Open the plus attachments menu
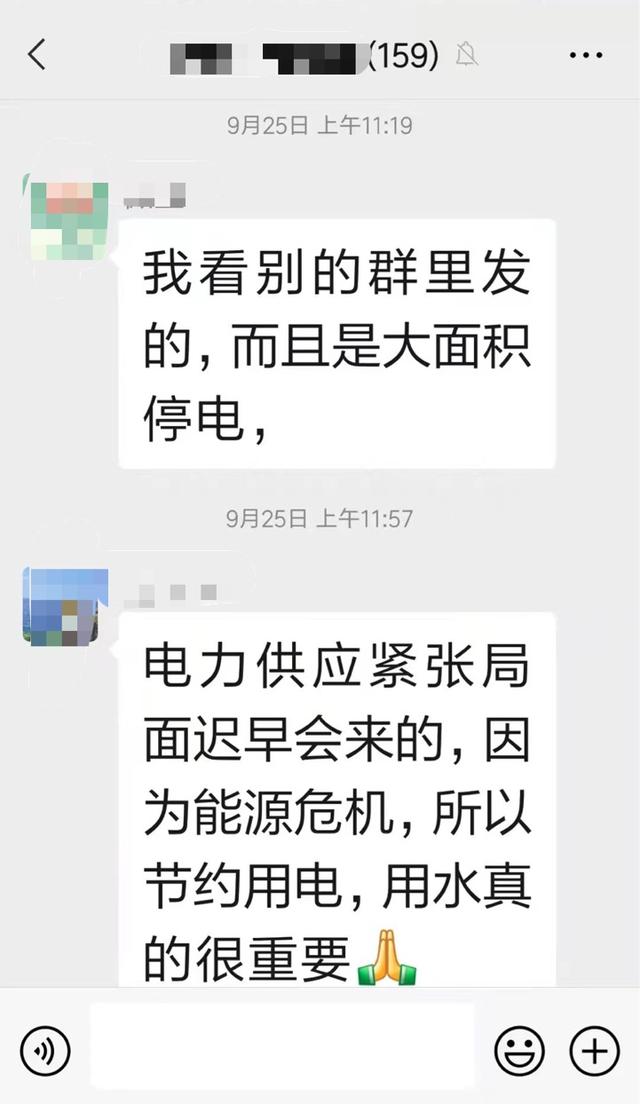Screen dimensions: 640x1104 click(594, 1050)
